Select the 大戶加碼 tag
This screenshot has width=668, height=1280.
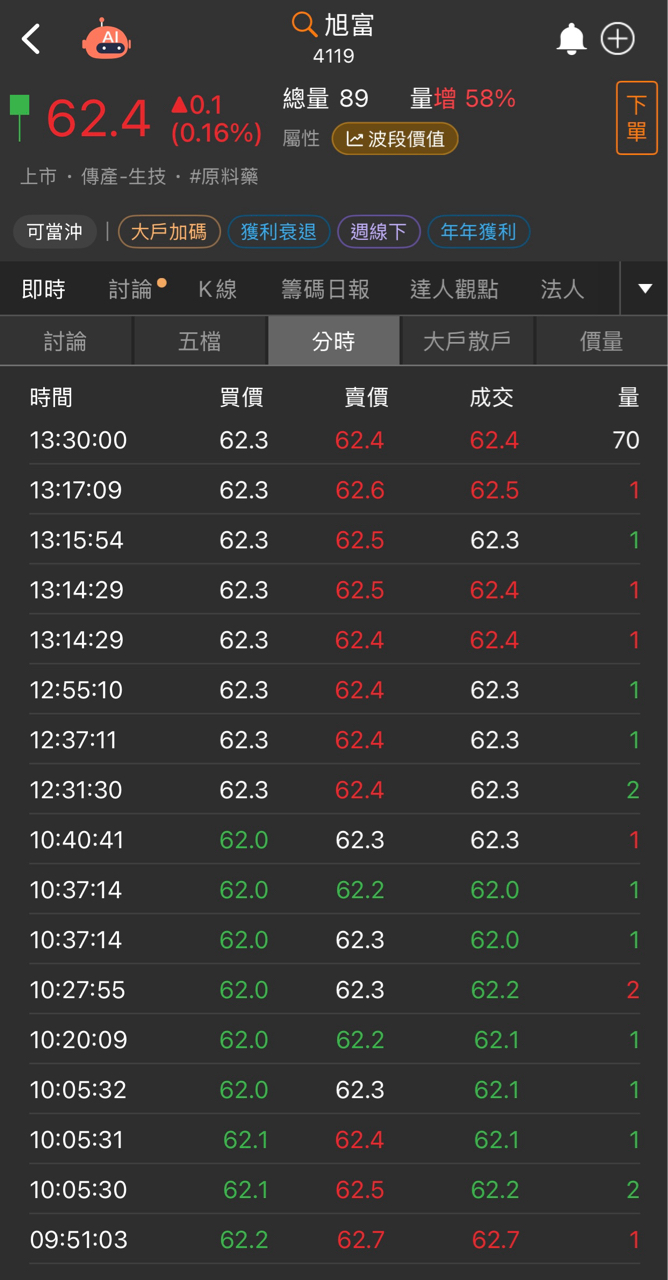click(169, 232)
